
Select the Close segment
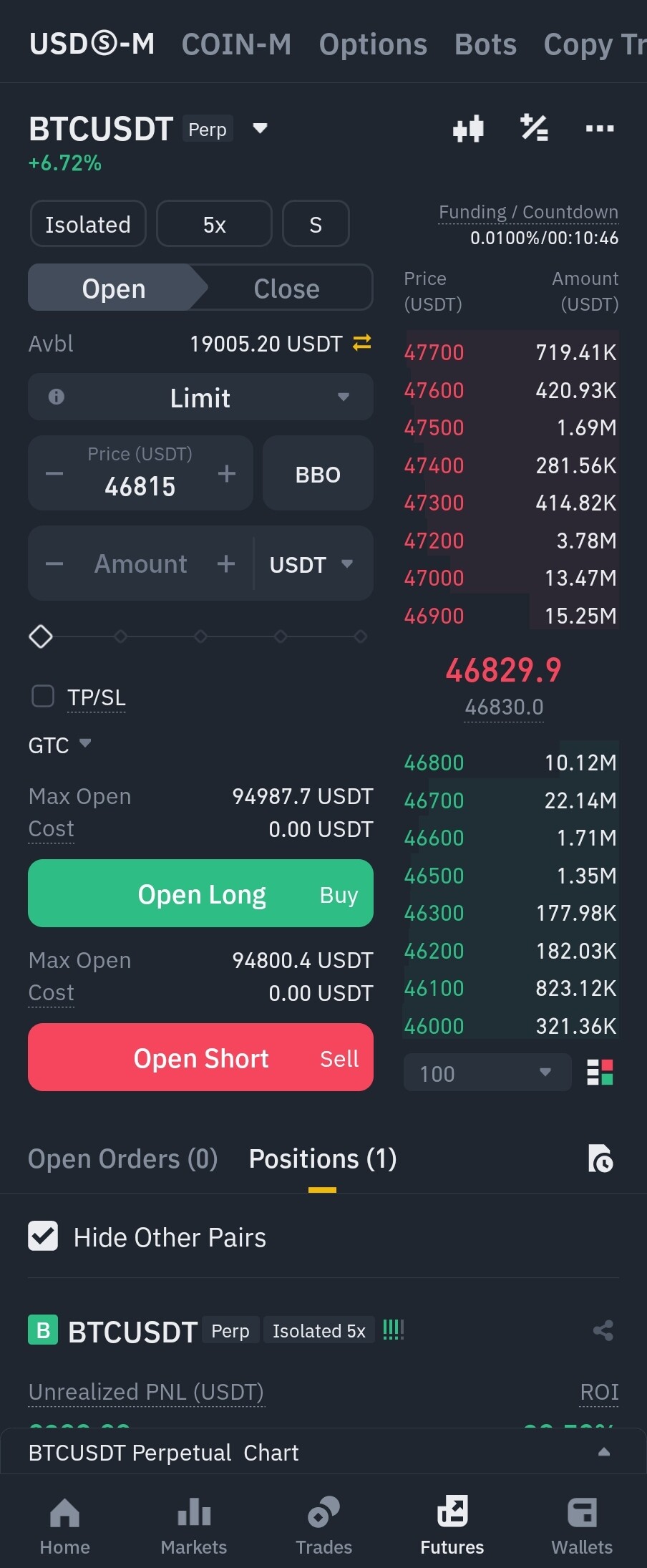click(286, 289)
